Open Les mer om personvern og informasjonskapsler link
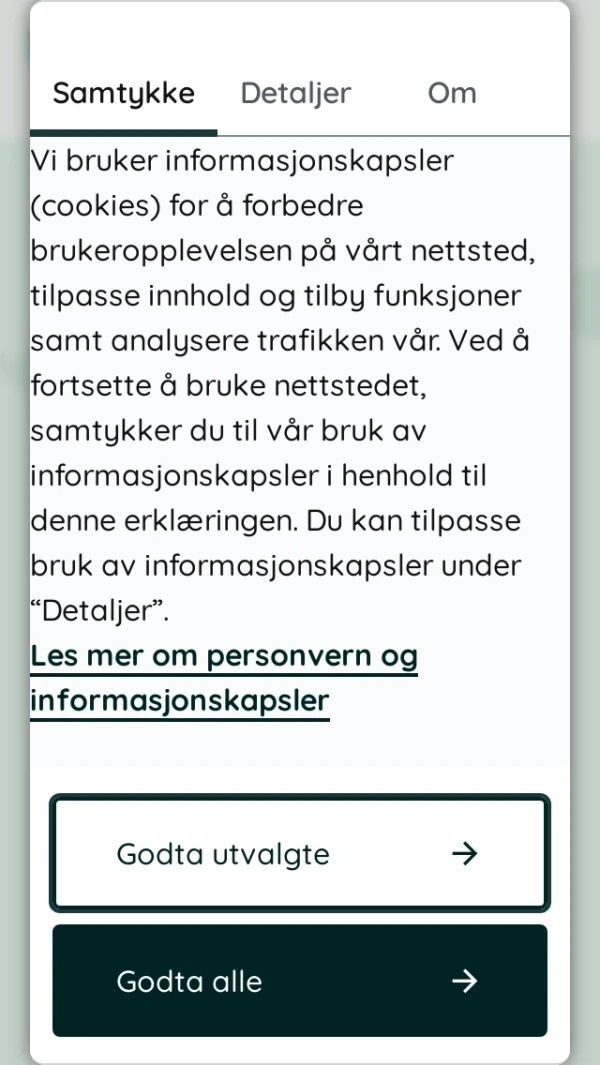600x1065 pixels. [223, 679]
